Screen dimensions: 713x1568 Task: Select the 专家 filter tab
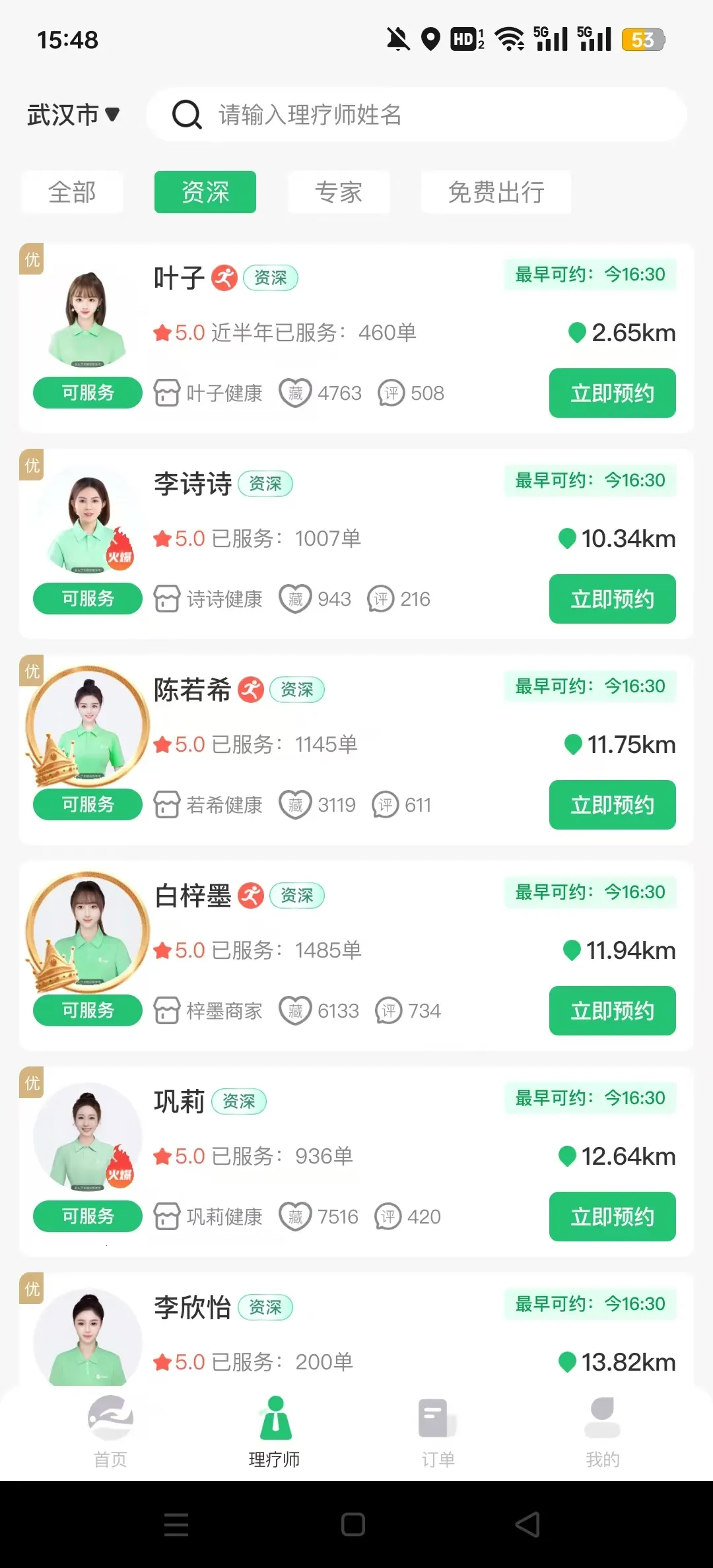338,192
